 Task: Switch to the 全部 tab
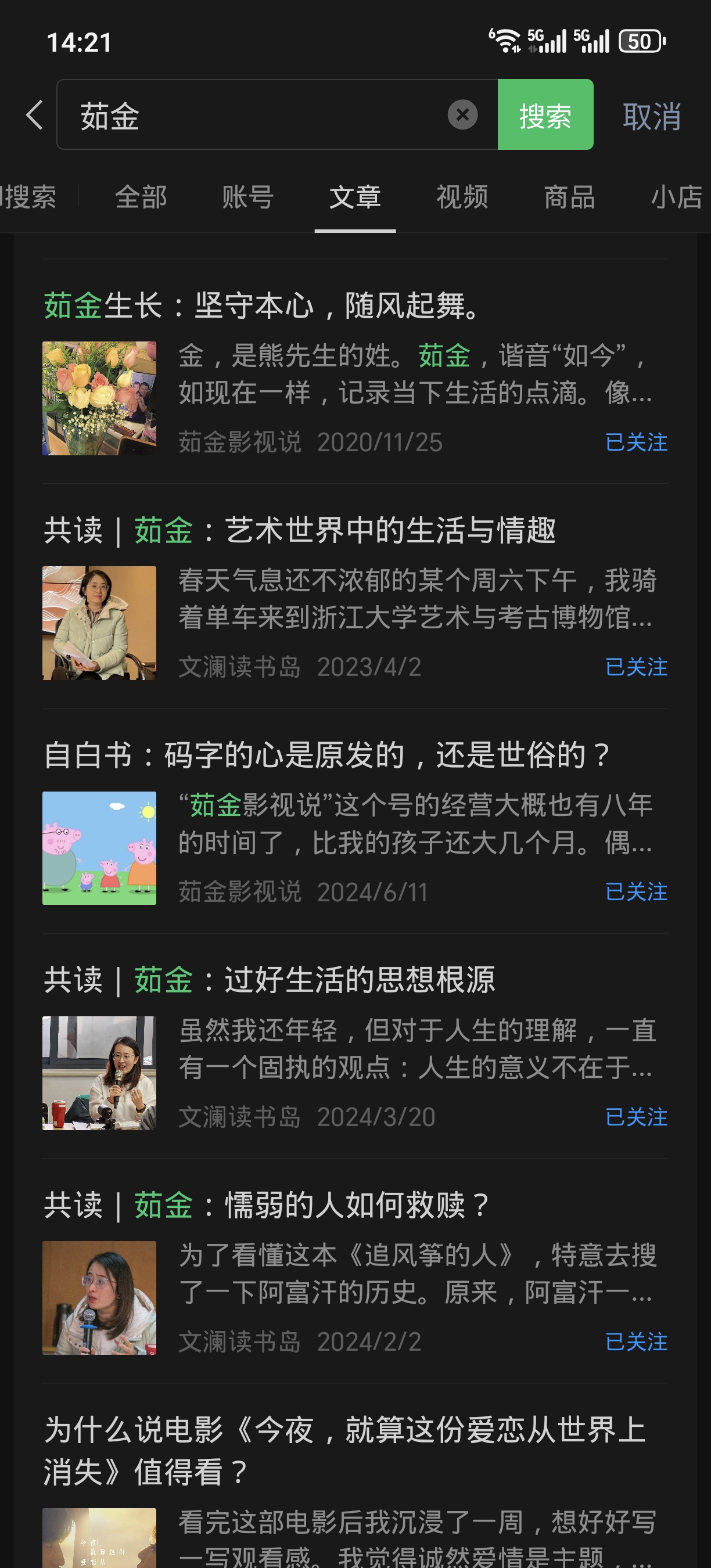pos(141,197)
